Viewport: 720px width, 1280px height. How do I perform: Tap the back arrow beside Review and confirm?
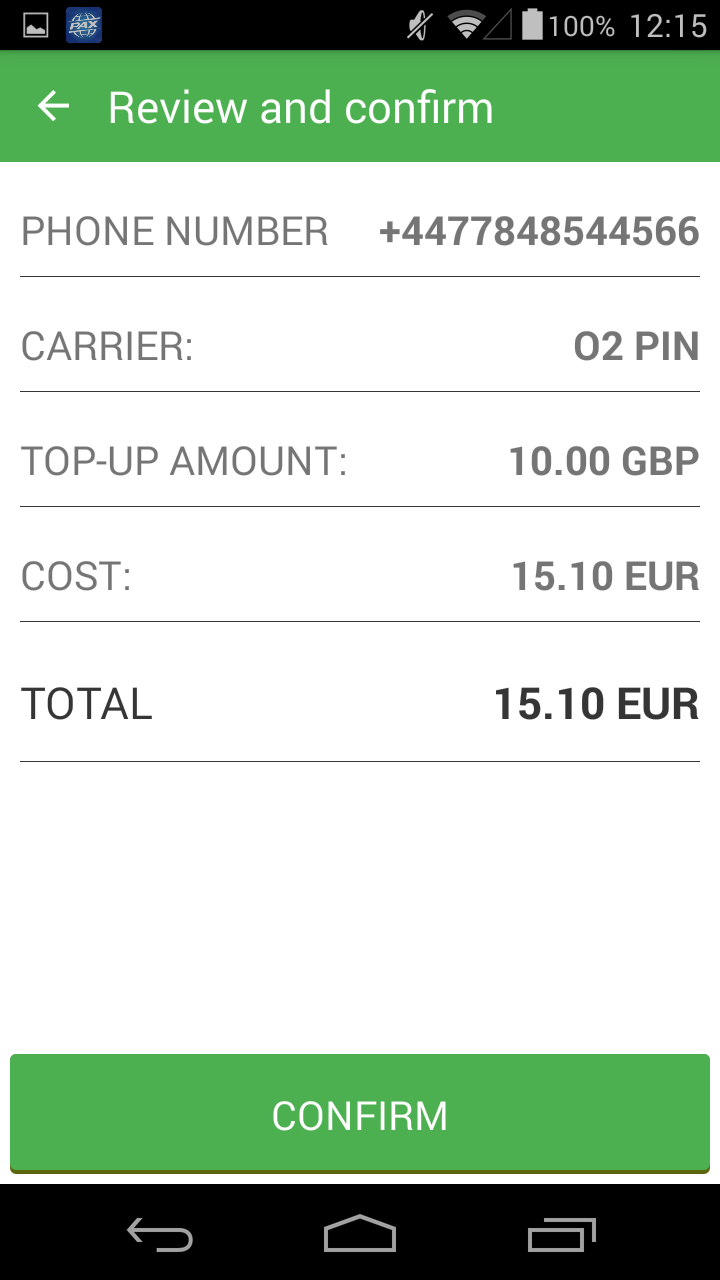[52, 106]
